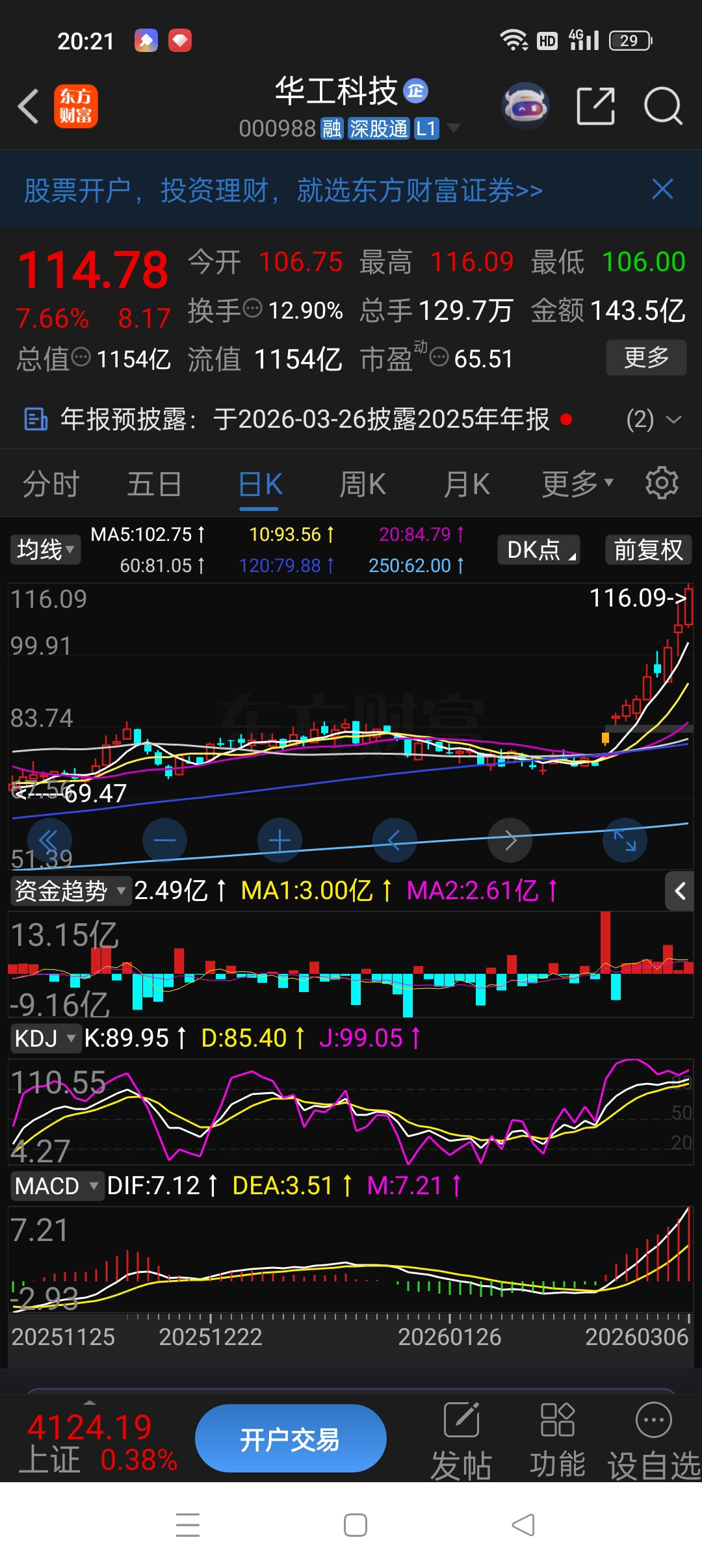Open the 股票开户 promotion link
The height and width of the screenshot is (1568, 702).
click(283, 190)
